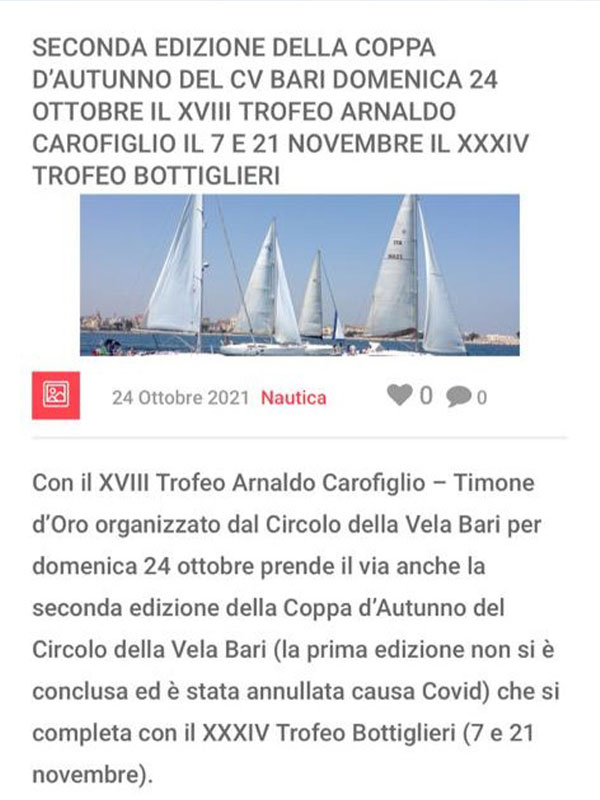Open the Nautica category link
The image size is (600, 800).
pyautogui.click(x=293, y=397)
